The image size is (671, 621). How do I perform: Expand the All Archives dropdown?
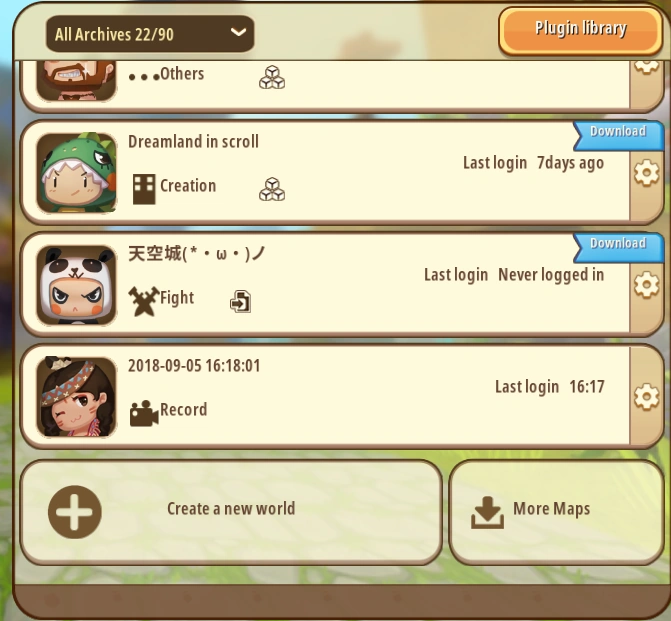[x=150, y=34]
